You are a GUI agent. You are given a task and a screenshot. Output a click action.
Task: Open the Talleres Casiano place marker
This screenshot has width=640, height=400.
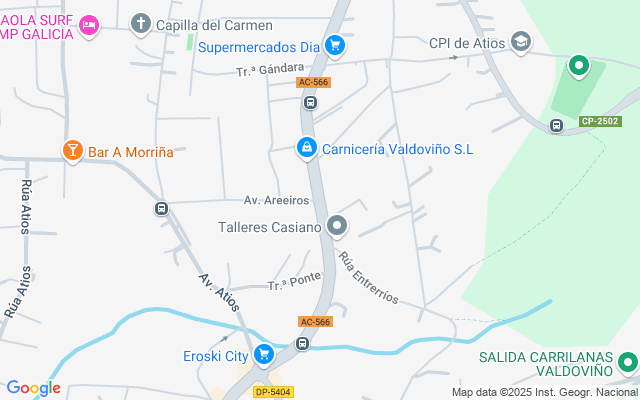337,227
